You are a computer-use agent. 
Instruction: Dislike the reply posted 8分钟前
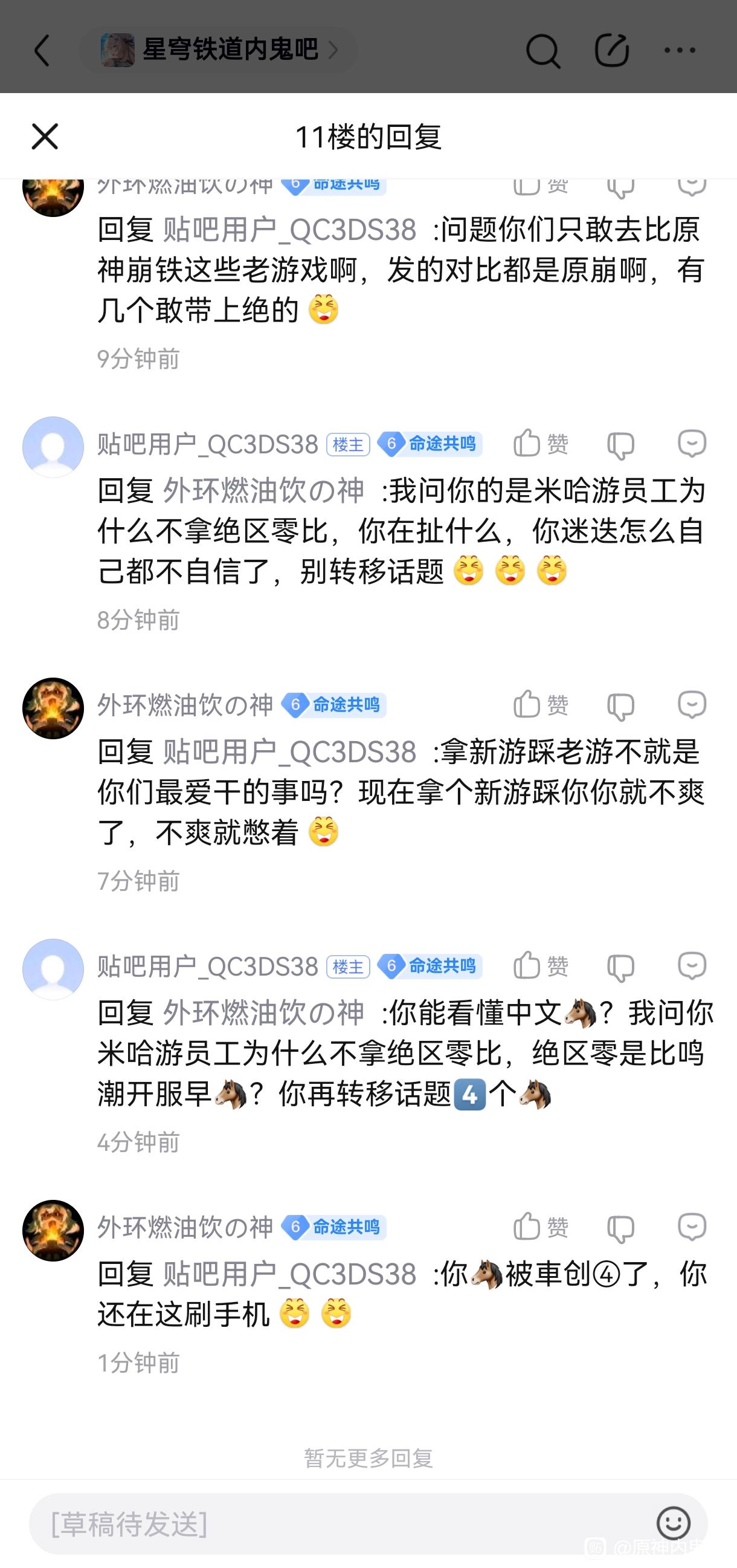pos(621,445)
